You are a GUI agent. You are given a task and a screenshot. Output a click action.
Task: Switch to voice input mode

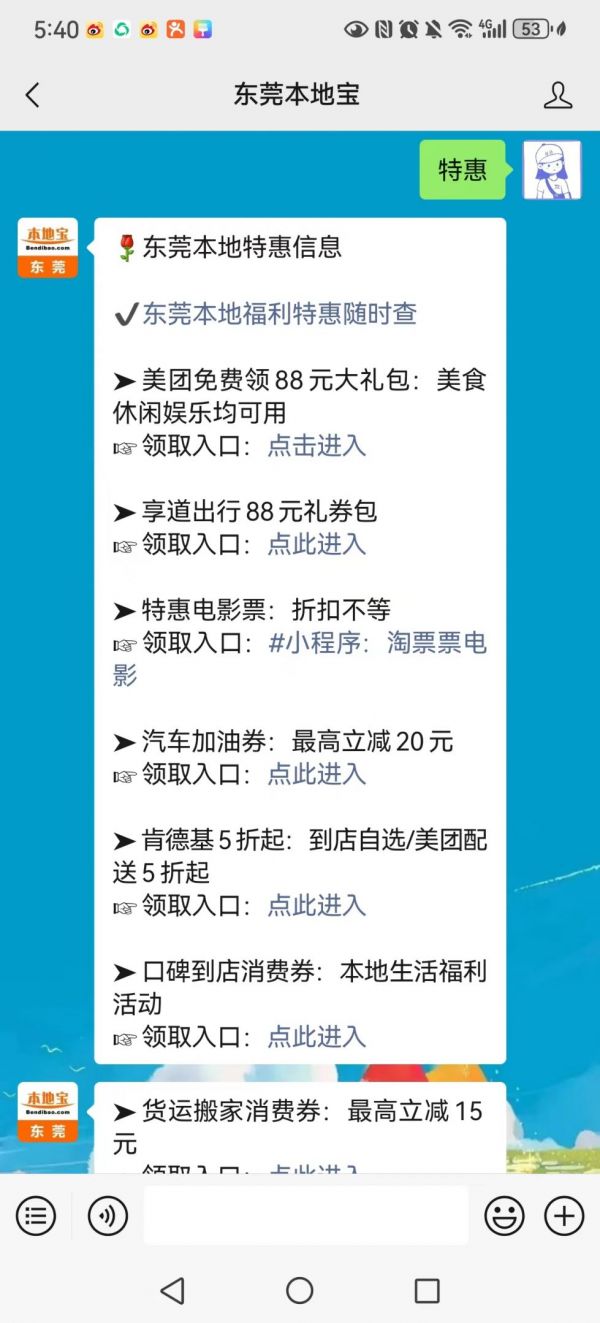(108, 1216)
